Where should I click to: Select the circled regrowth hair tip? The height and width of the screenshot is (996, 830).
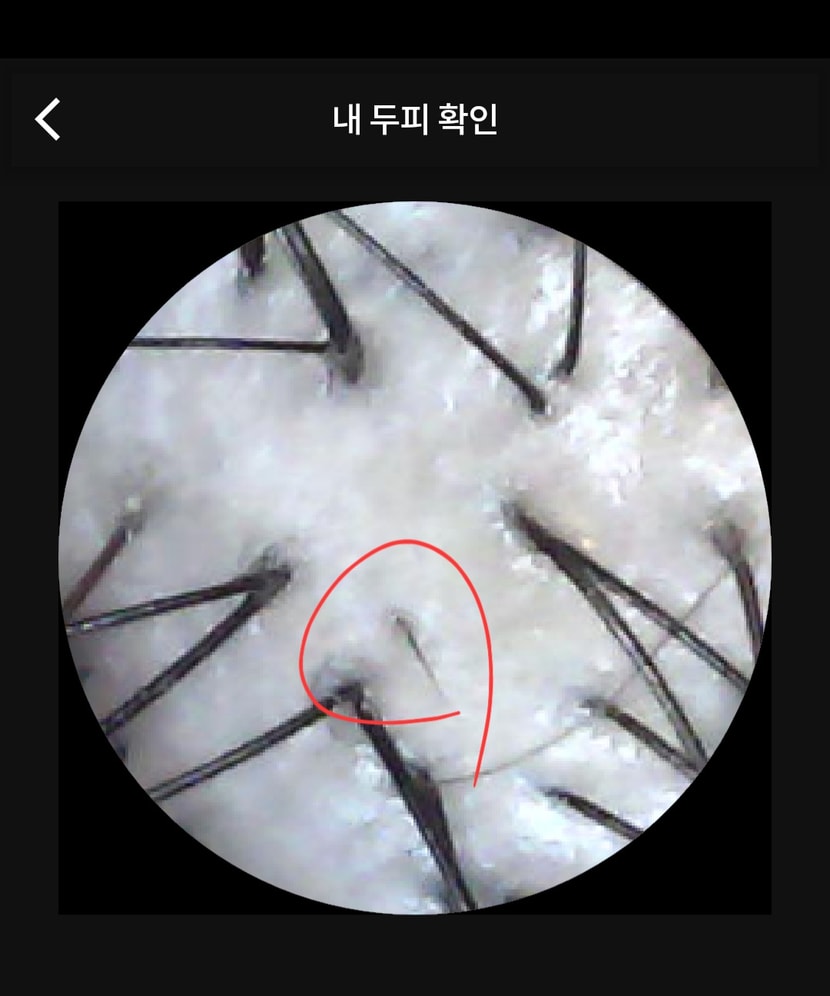398,618
